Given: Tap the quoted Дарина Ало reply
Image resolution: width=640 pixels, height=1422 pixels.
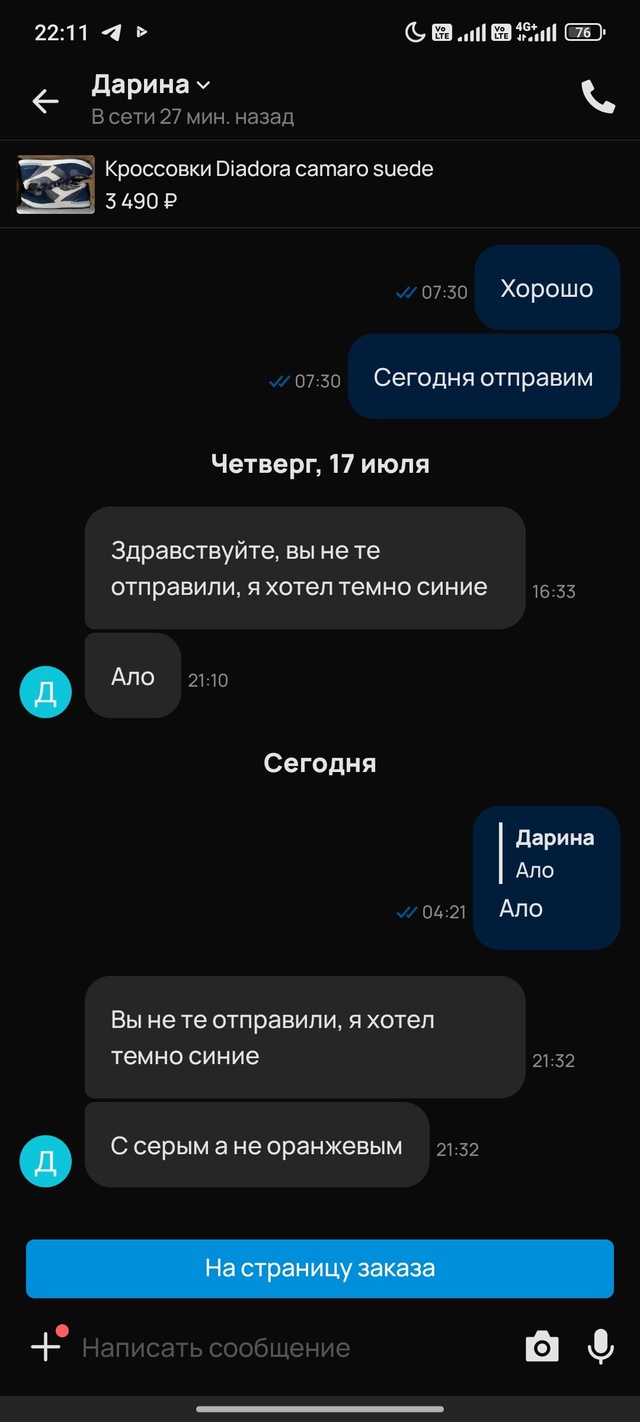Looking at the screenshot, I should [554, 854].
